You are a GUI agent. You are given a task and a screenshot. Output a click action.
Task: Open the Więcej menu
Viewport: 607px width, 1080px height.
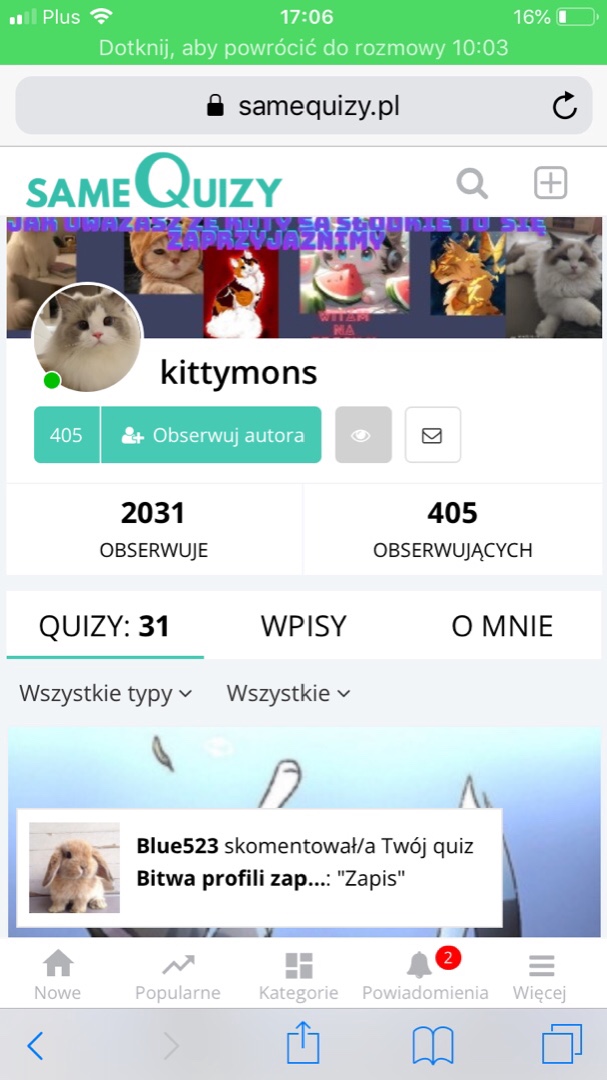[x=540, y=976]
